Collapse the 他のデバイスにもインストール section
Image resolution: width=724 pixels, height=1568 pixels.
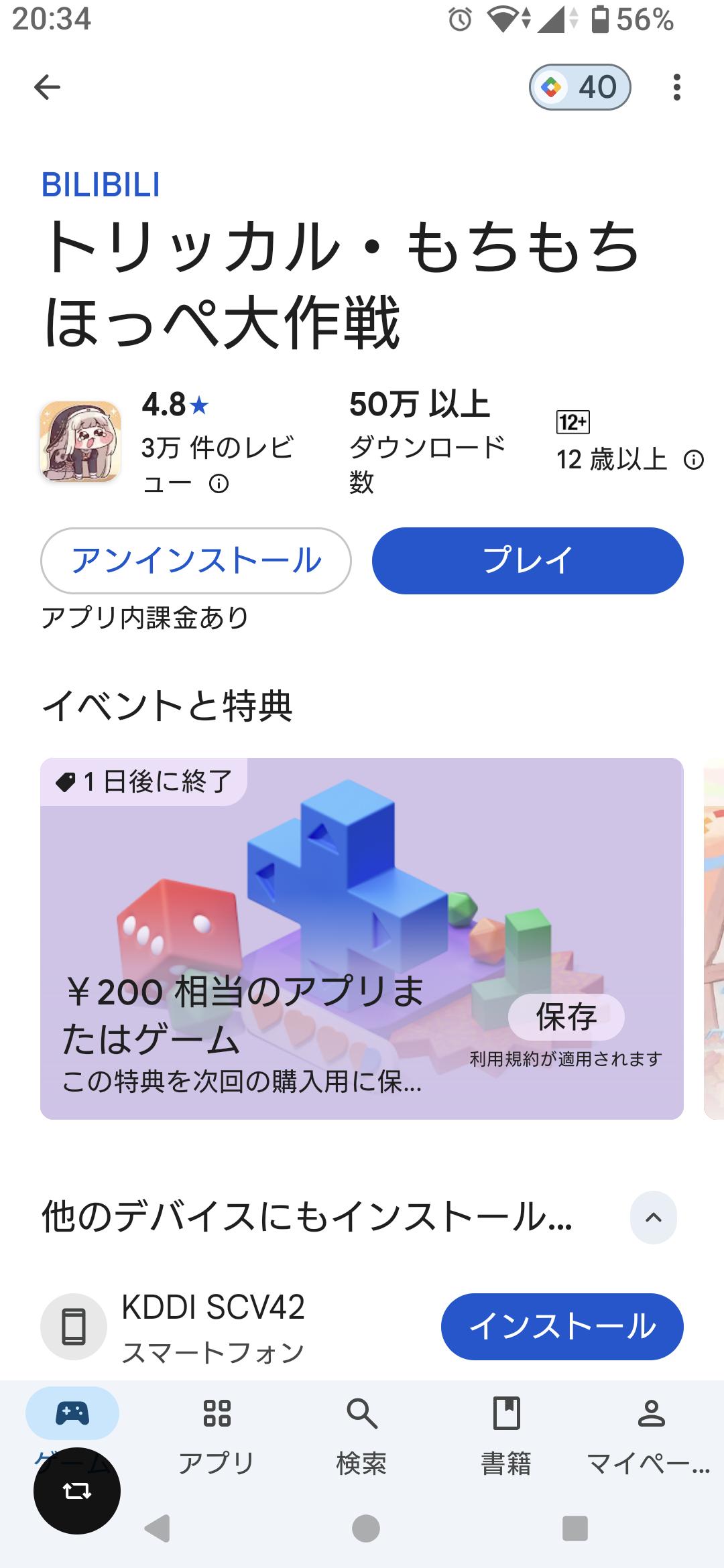(653, 1218)
